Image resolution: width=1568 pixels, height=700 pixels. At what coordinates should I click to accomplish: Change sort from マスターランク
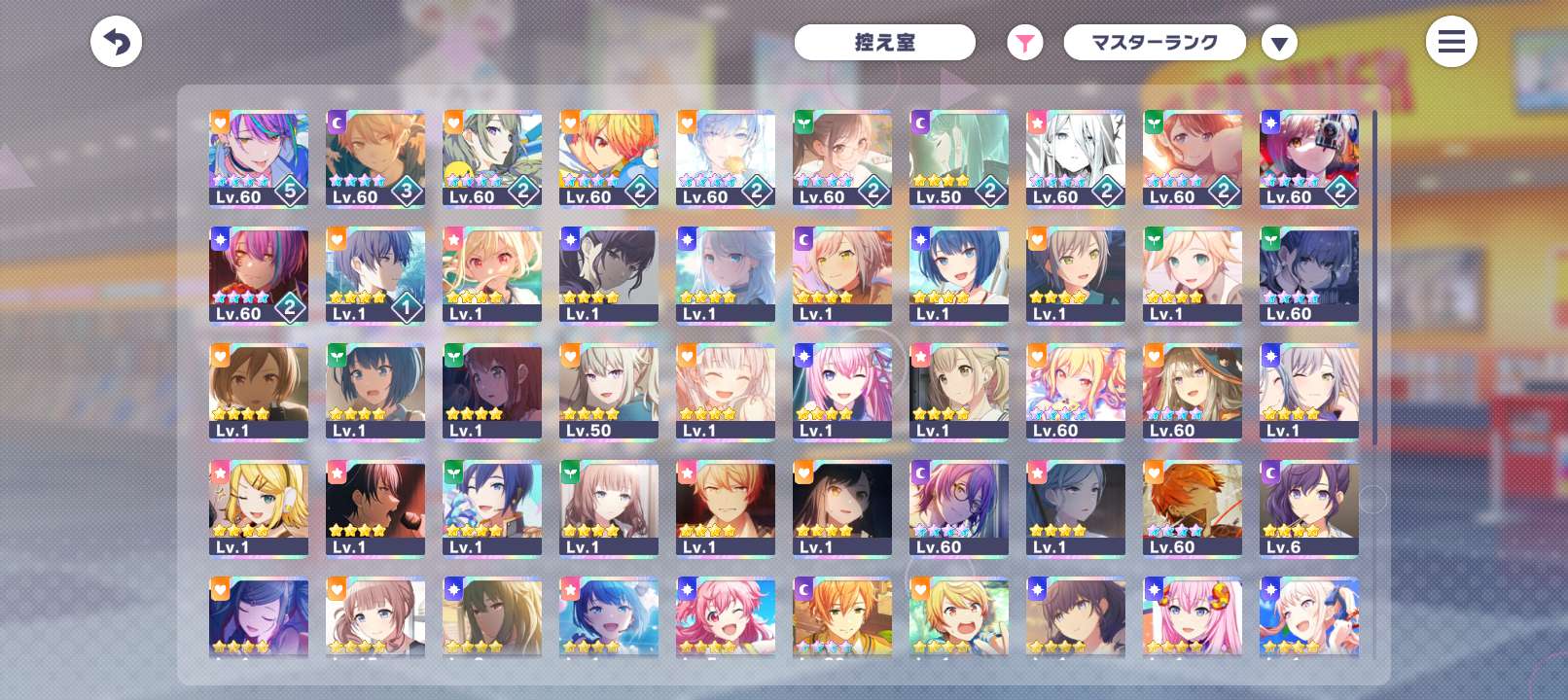(x=1154, y=43)
